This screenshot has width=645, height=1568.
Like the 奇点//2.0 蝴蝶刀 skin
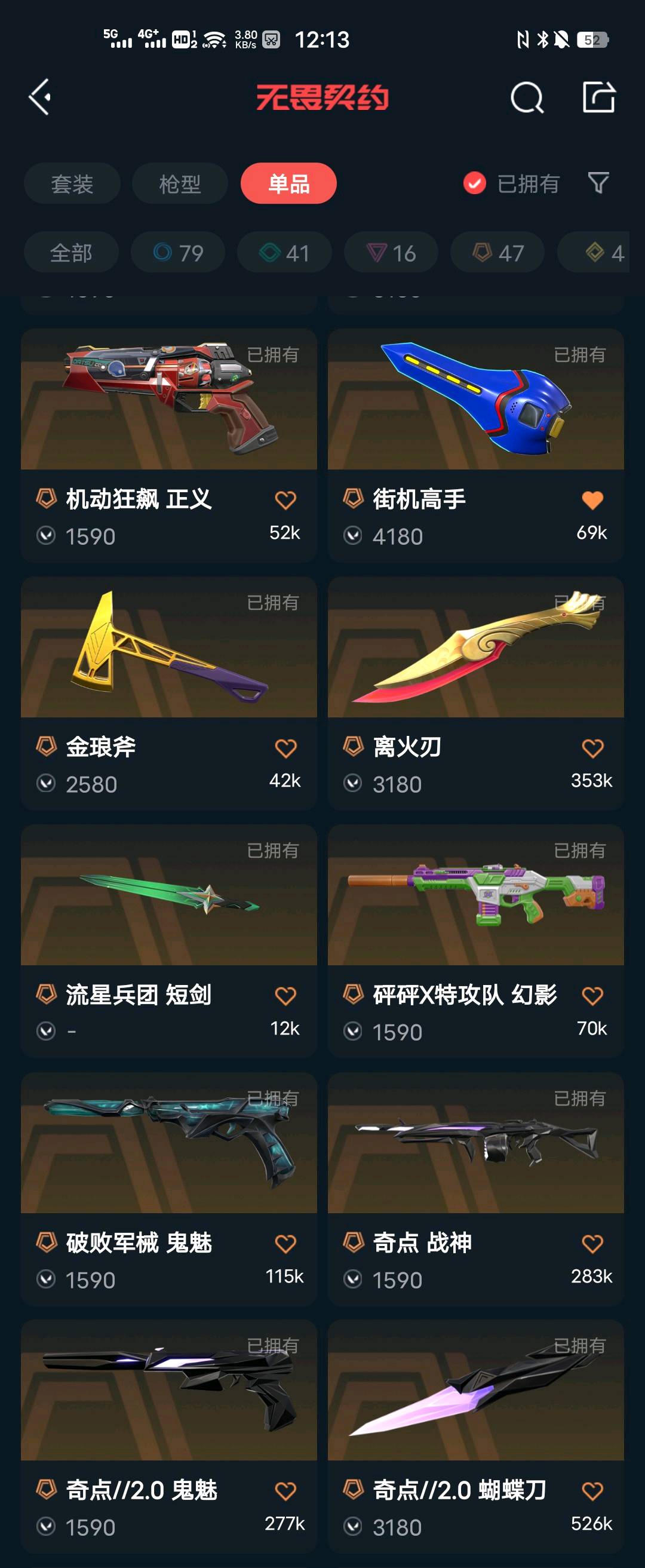592,1492
